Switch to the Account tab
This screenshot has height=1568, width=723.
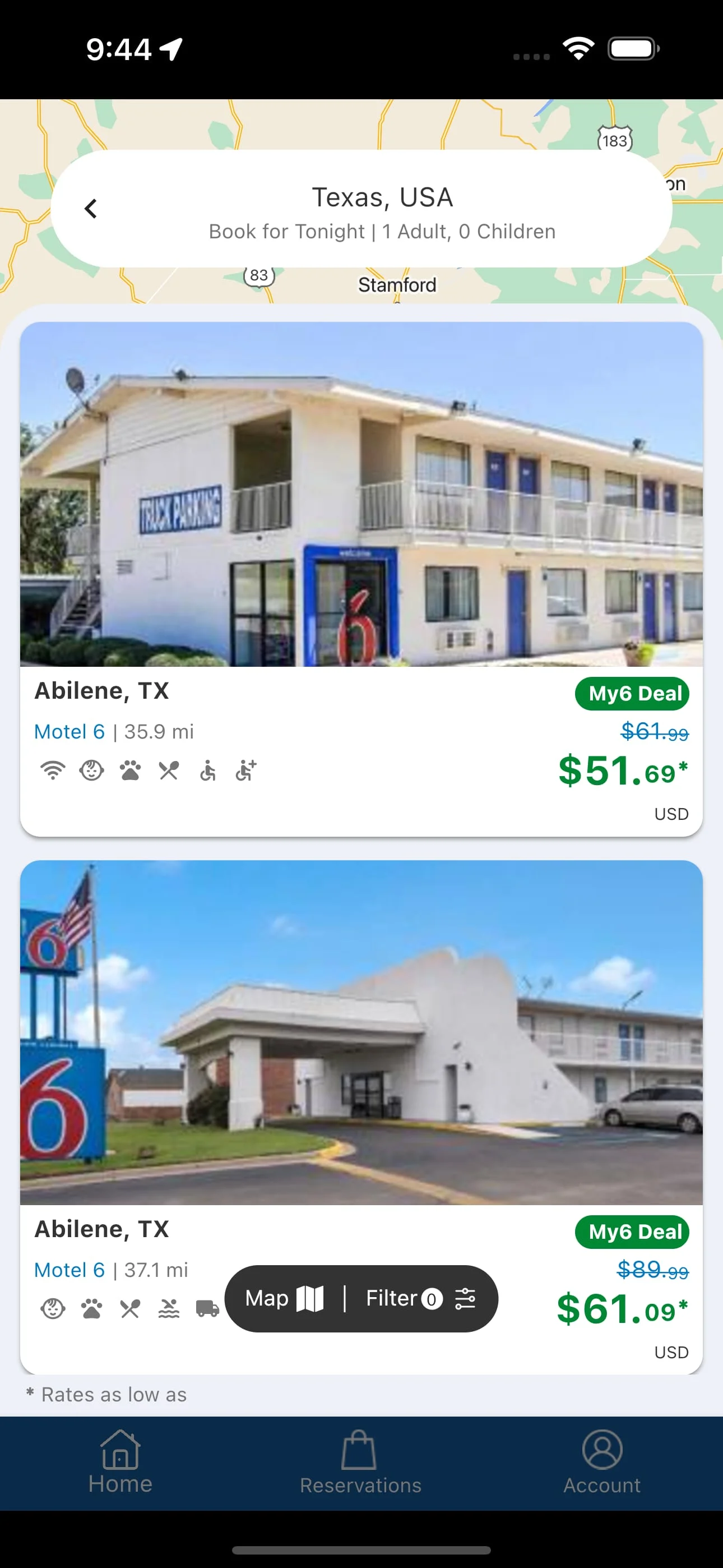tap(601, 1462)
